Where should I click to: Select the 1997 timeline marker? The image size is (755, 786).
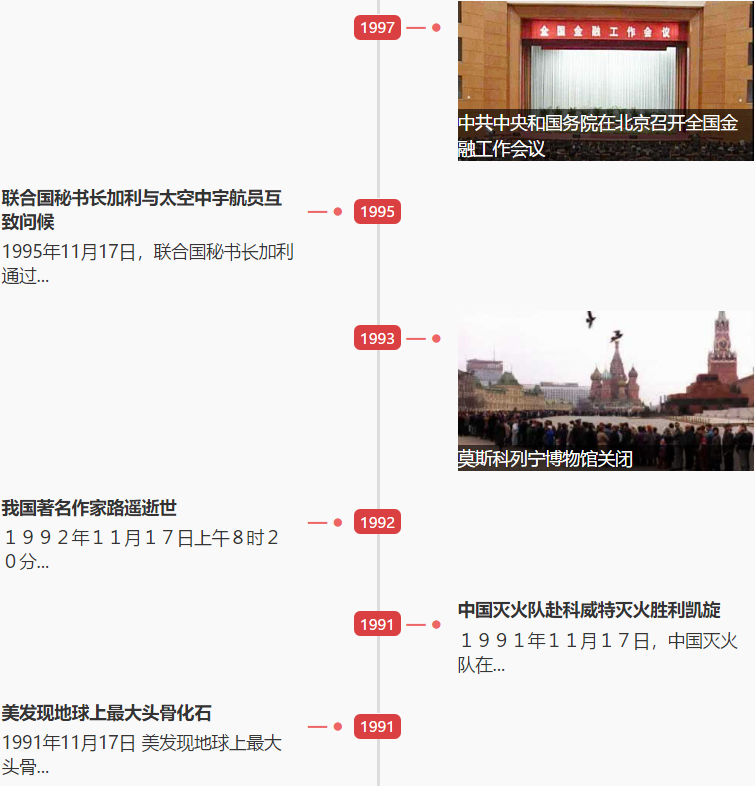(x=377, y=28)
